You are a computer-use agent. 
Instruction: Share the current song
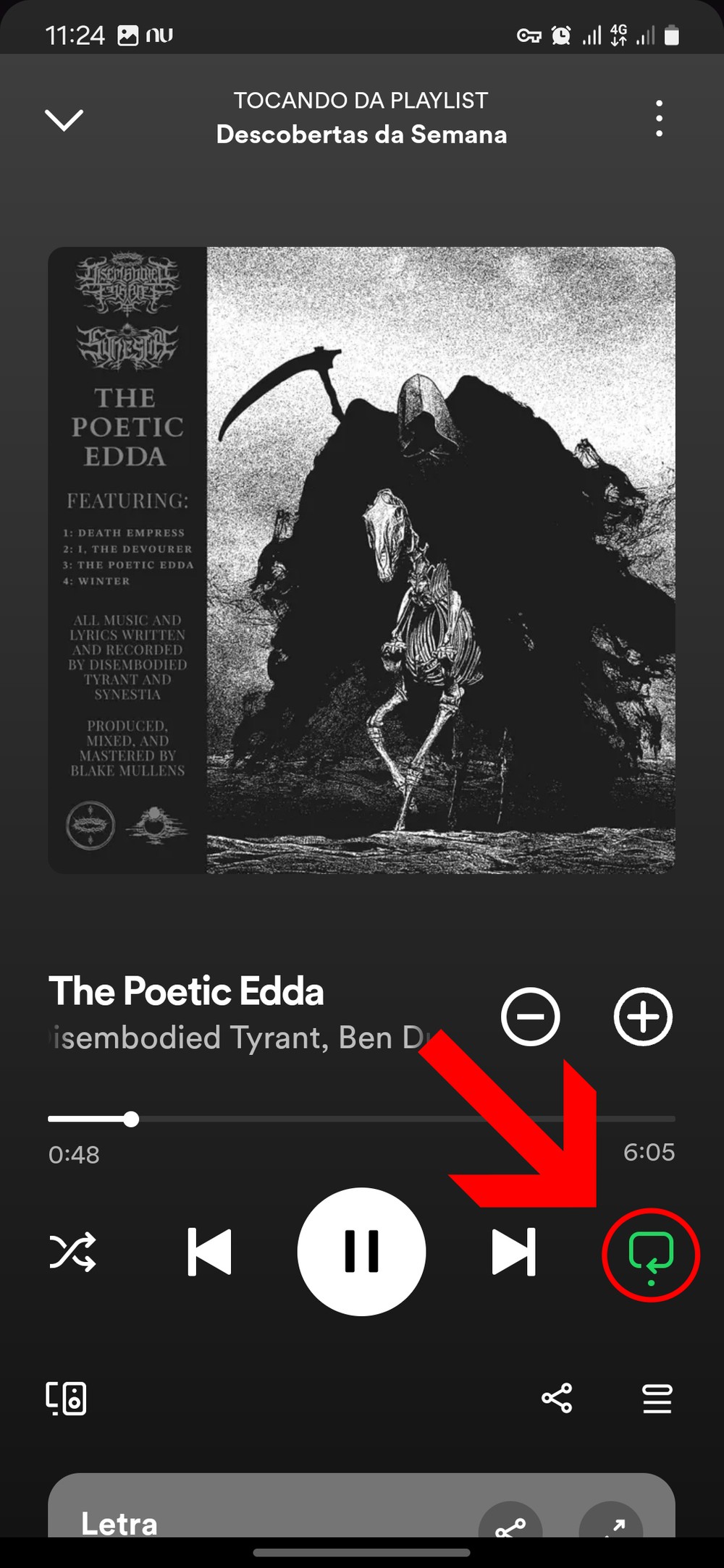click(557, 1398)
